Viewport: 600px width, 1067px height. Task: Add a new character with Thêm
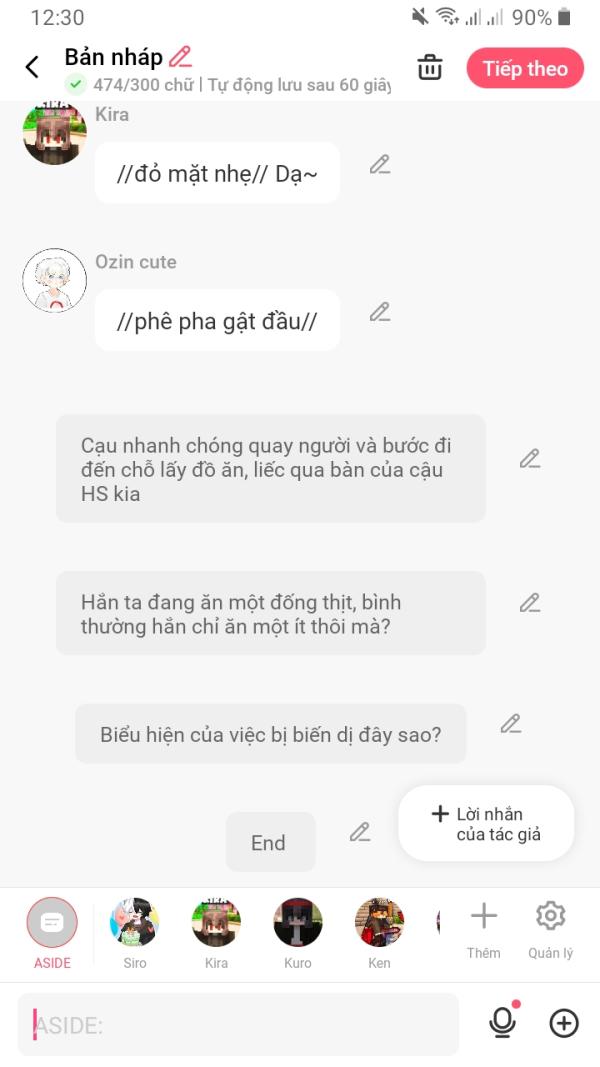483,928
